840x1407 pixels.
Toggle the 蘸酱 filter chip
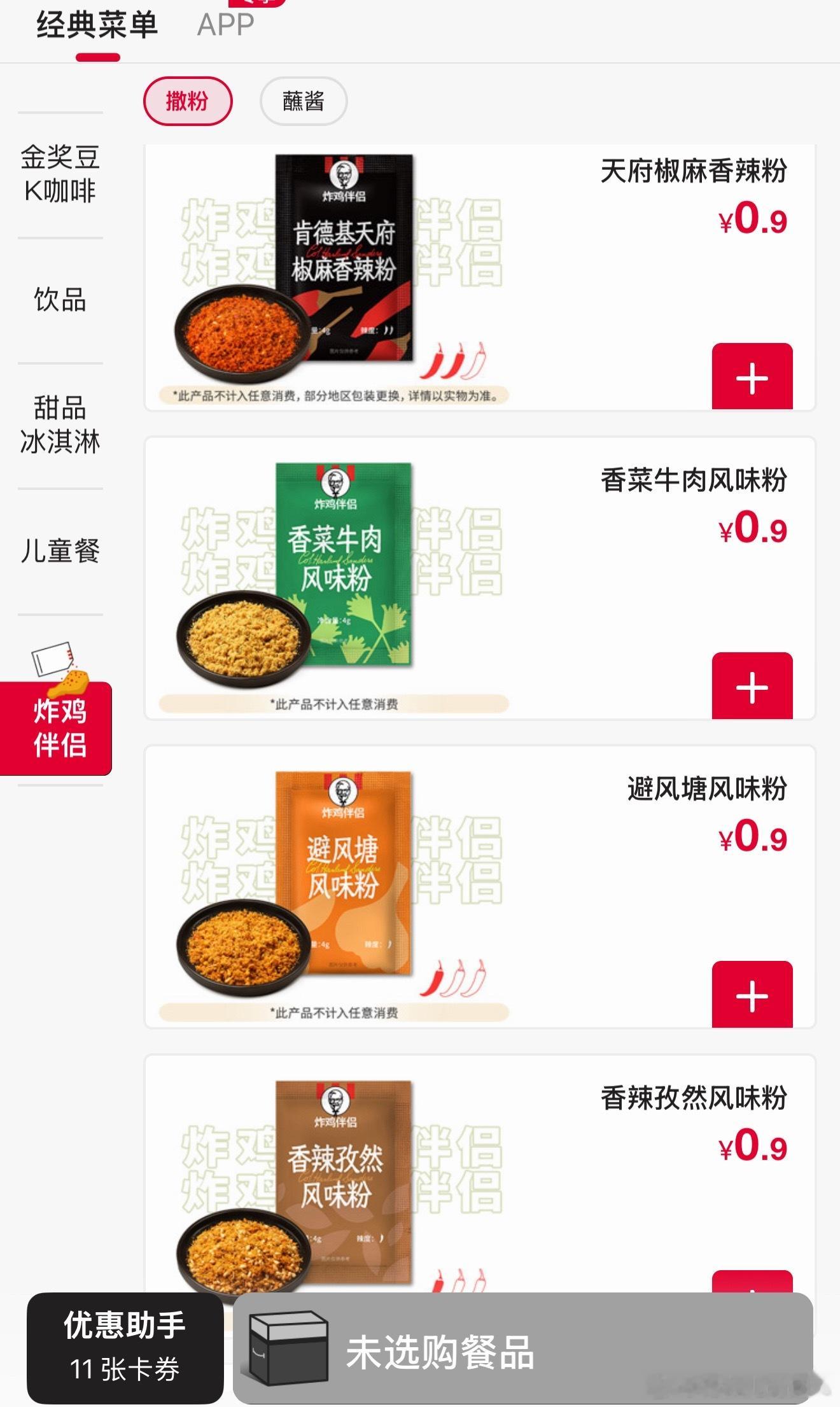coord(304,101)
